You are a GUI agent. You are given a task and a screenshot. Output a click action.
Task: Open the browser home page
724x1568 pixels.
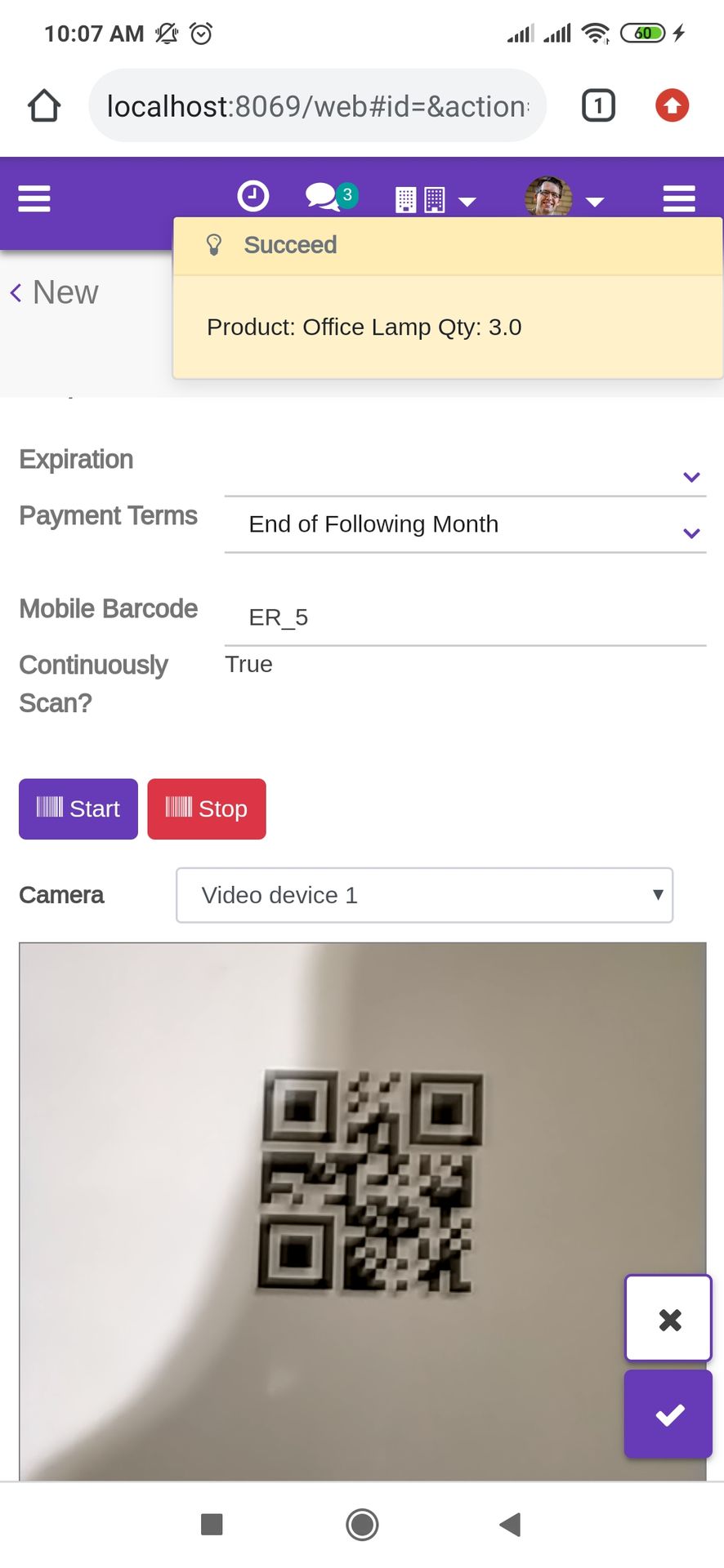pyautogui.click(x=44, y=105)
